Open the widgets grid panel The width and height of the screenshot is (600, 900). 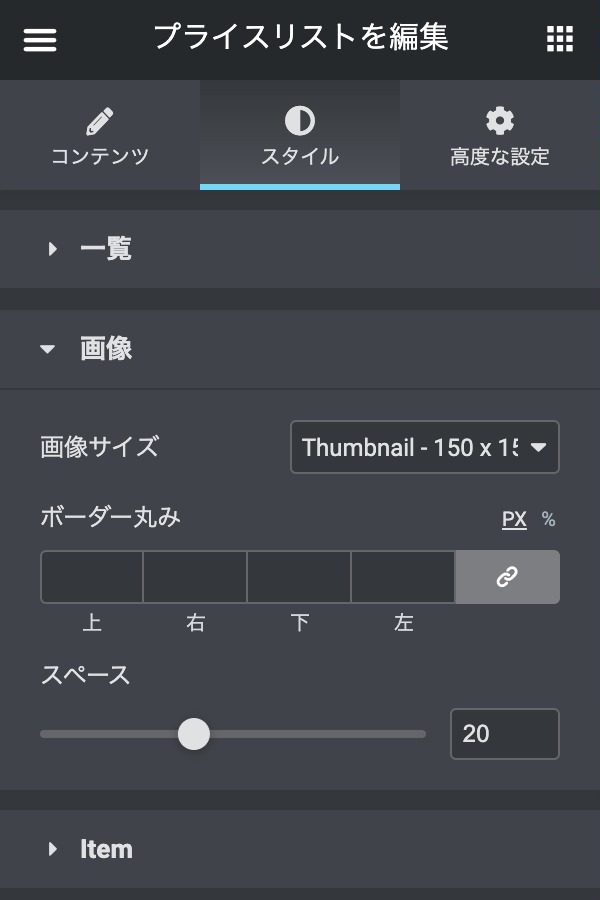[x=560, y=40]
